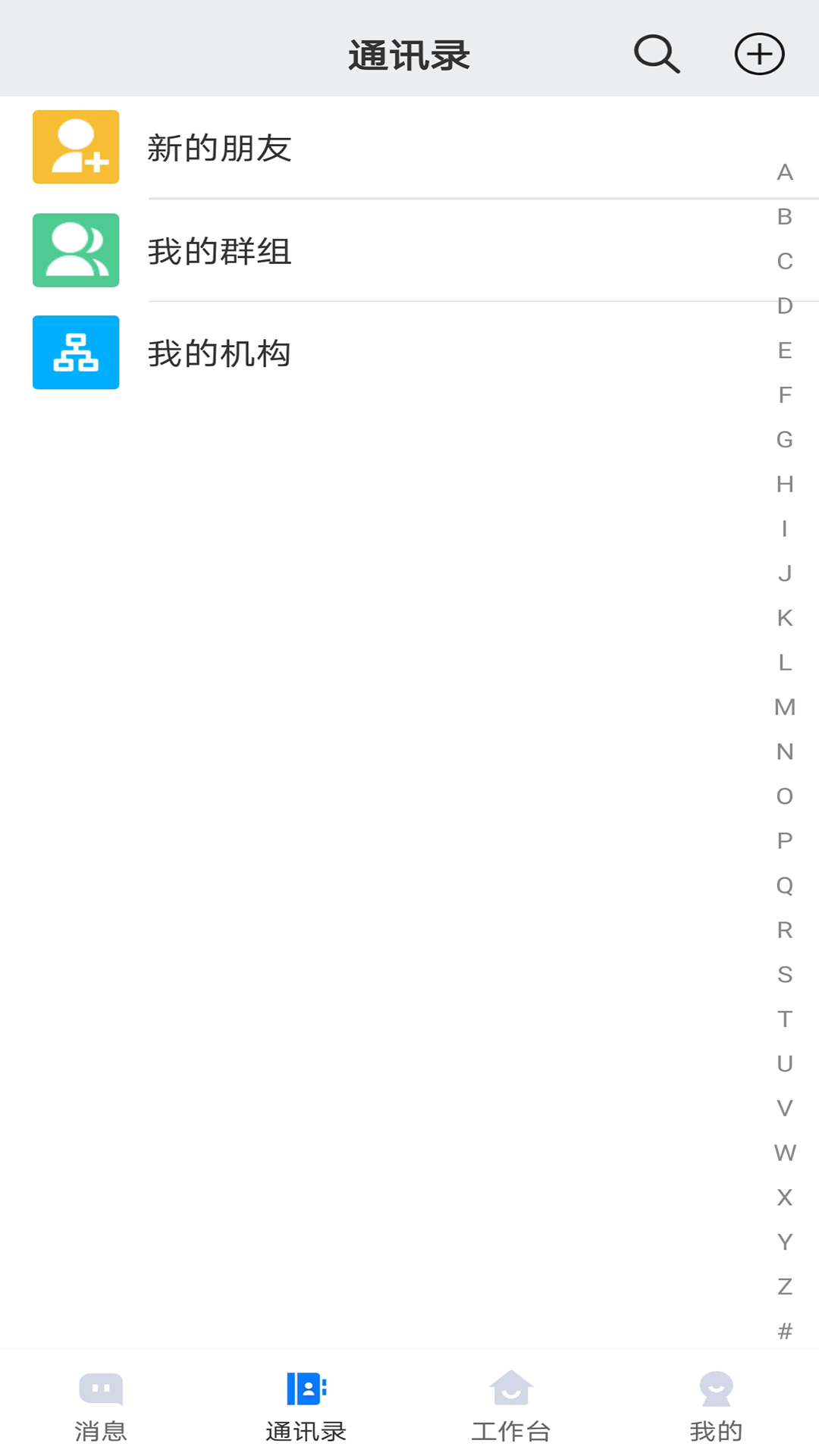This screenshot has height=1456, width=819.
Task: Click the blue organization structure icon
Action: pyautogui.click(x=75, y=353)
